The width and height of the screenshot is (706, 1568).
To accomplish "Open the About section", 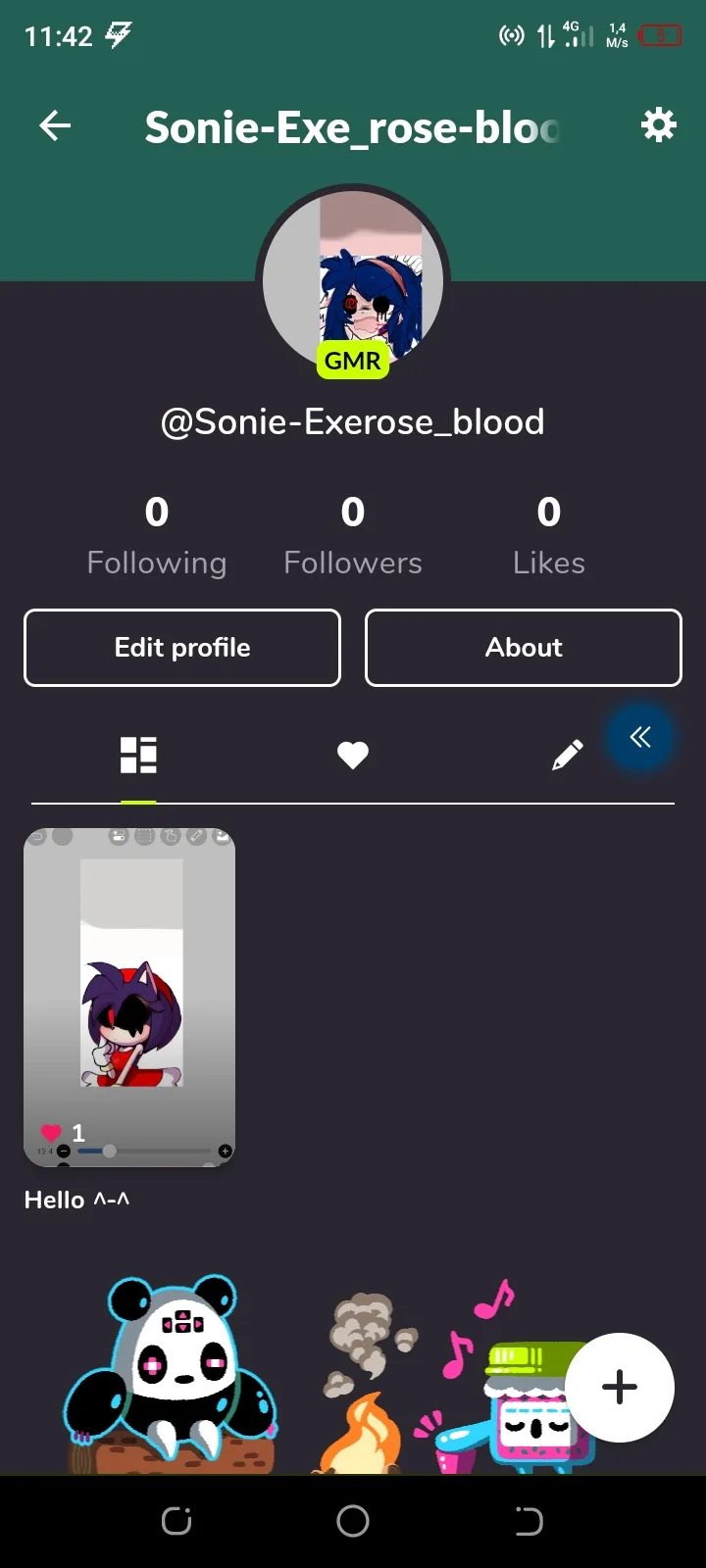I will point(524,648).
